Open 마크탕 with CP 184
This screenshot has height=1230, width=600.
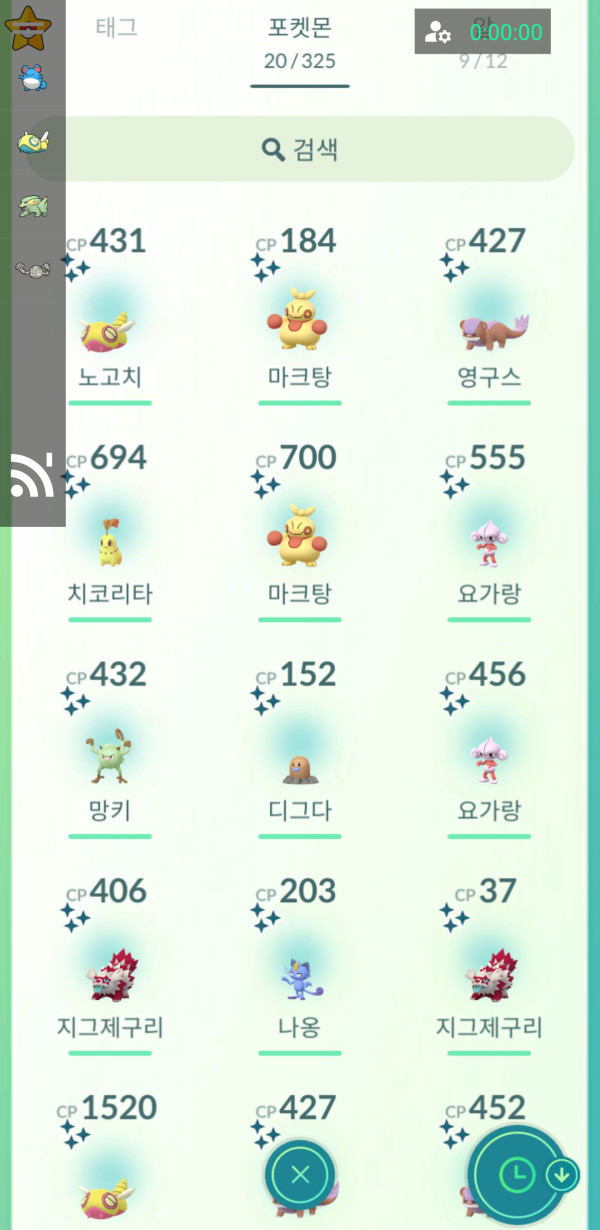(x=300, y=320)
